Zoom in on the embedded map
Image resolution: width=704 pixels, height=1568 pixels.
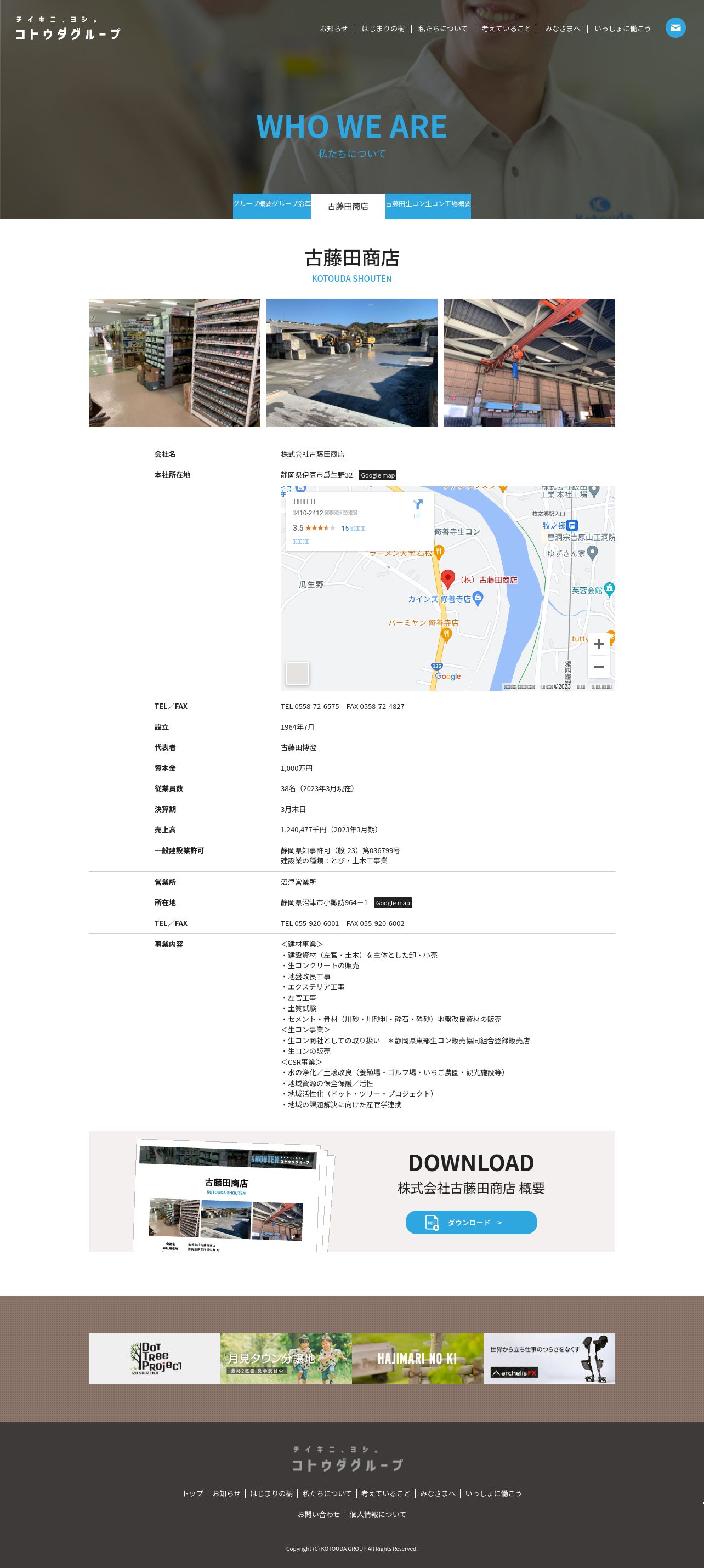tap(599, 644)
